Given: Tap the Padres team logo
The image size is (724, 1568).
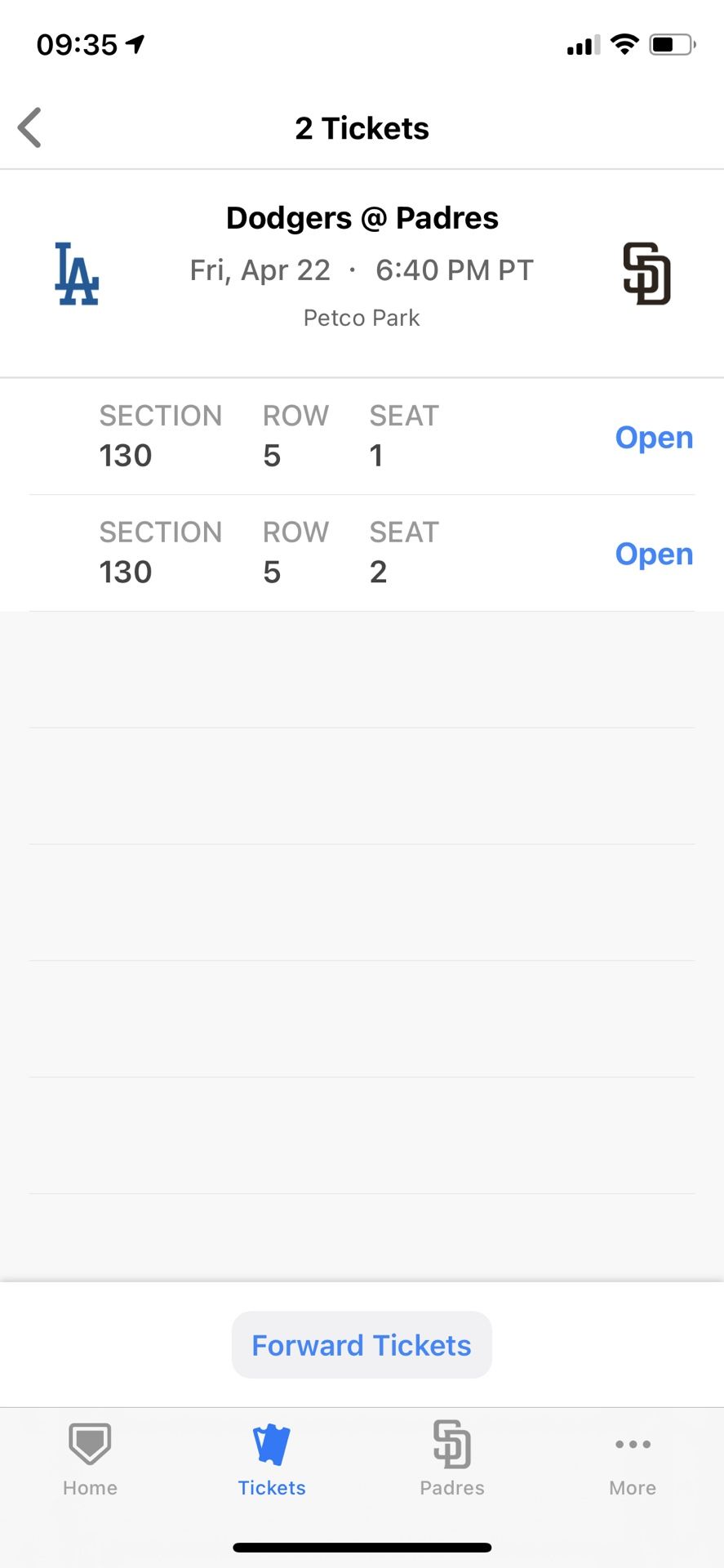Looking at the screenshot, I should 646,274.
